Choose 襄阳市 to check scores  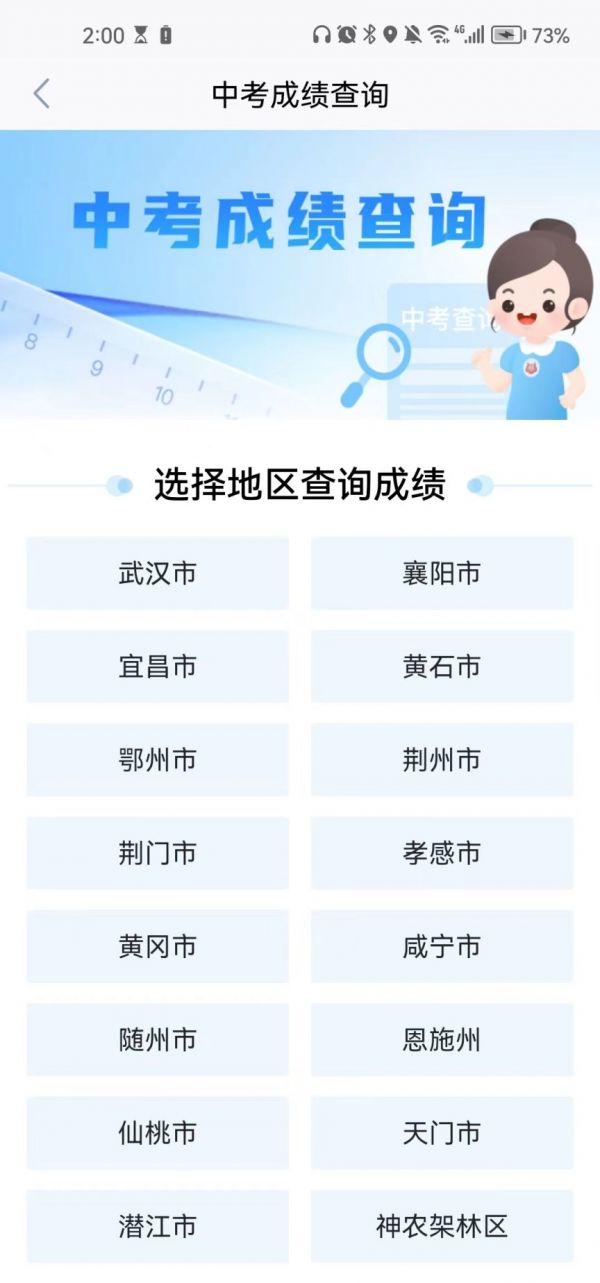coord(442,573)
